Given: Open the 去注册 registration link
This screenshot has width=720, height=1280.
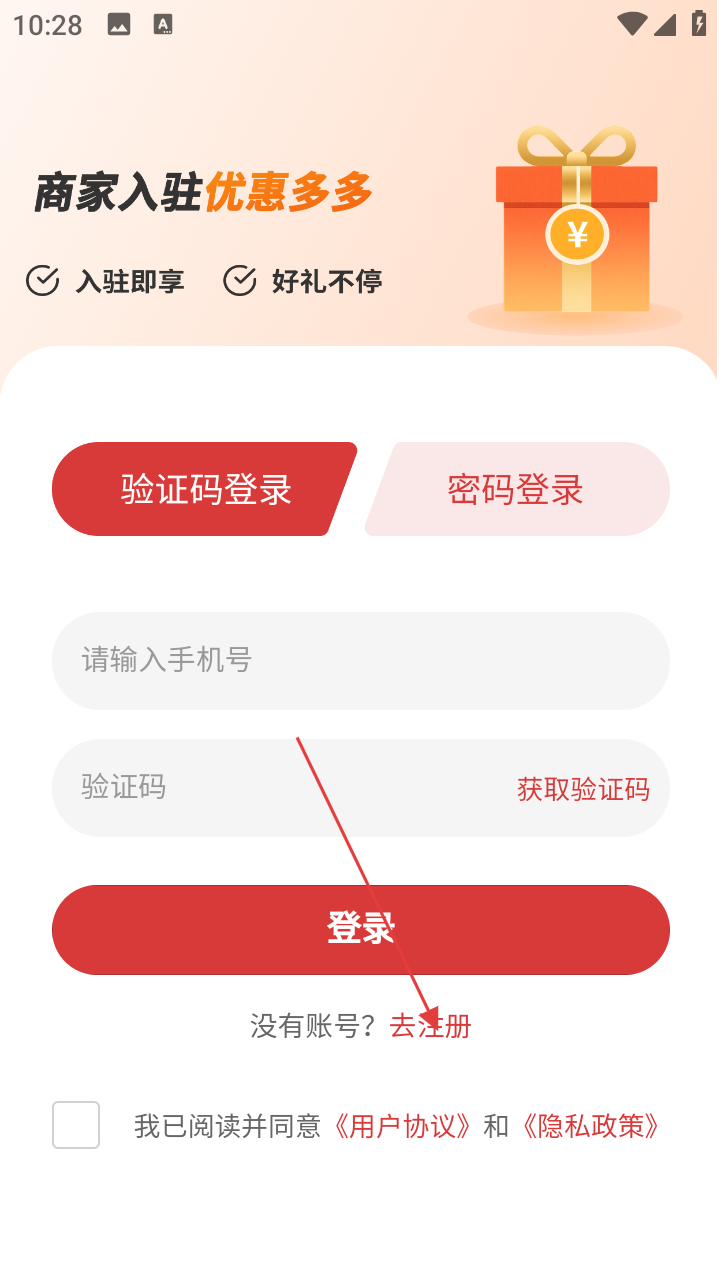Looking at the screenshot, I should click(431, 1026).
